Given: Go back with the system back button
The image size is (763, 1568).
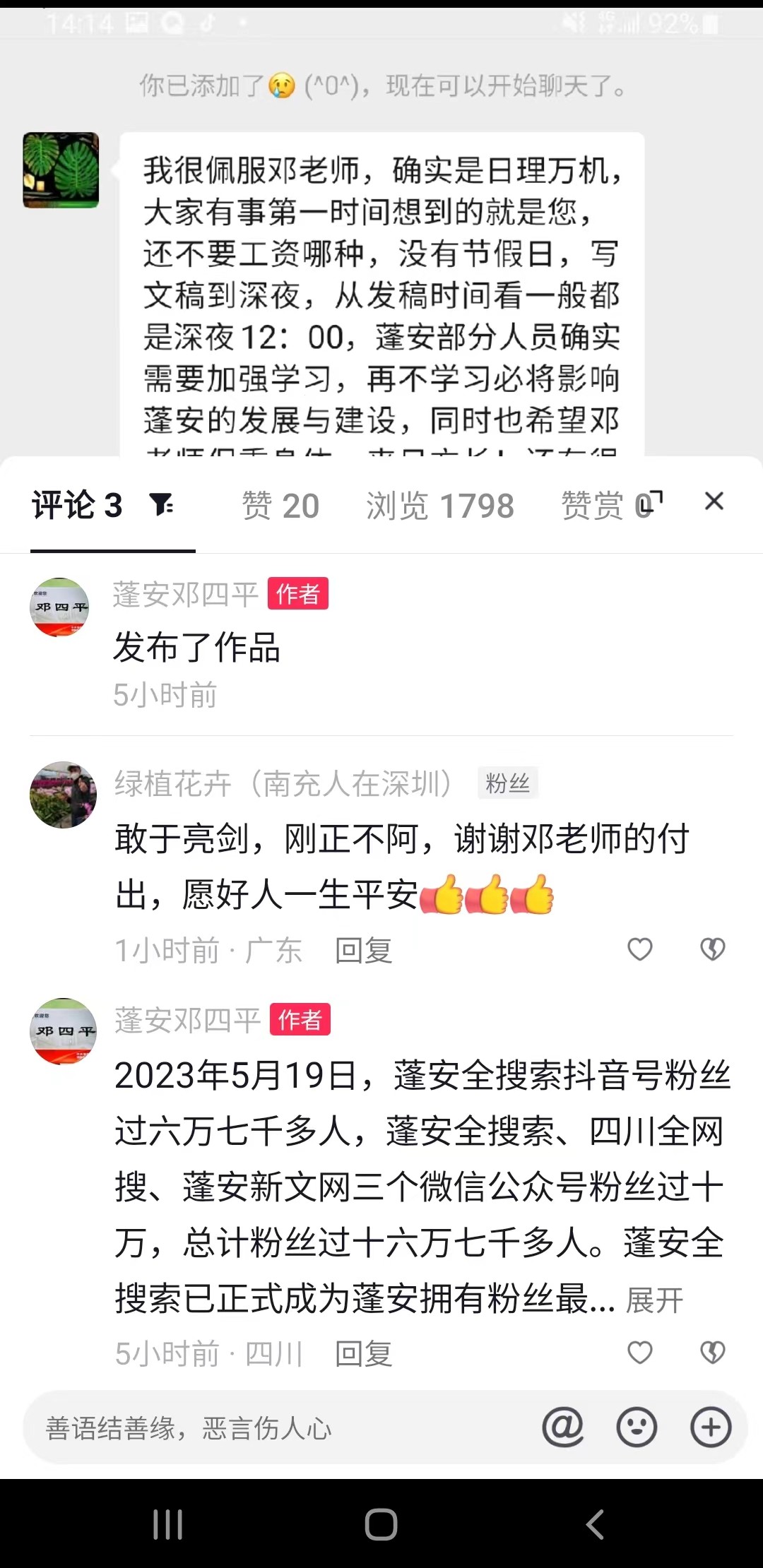Looking at the screenshot, I should click(595, 1524).
